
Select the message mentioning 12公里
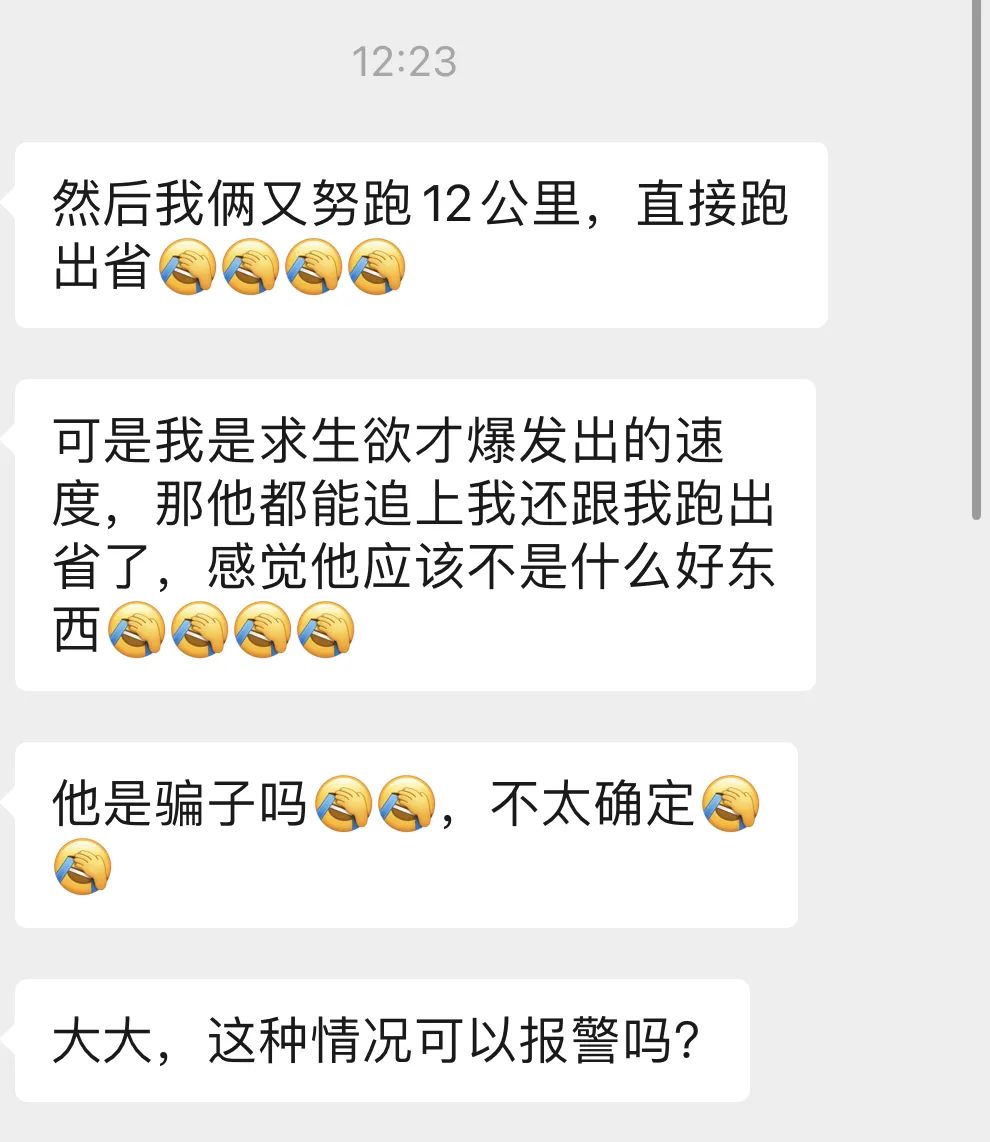point(420,237)
